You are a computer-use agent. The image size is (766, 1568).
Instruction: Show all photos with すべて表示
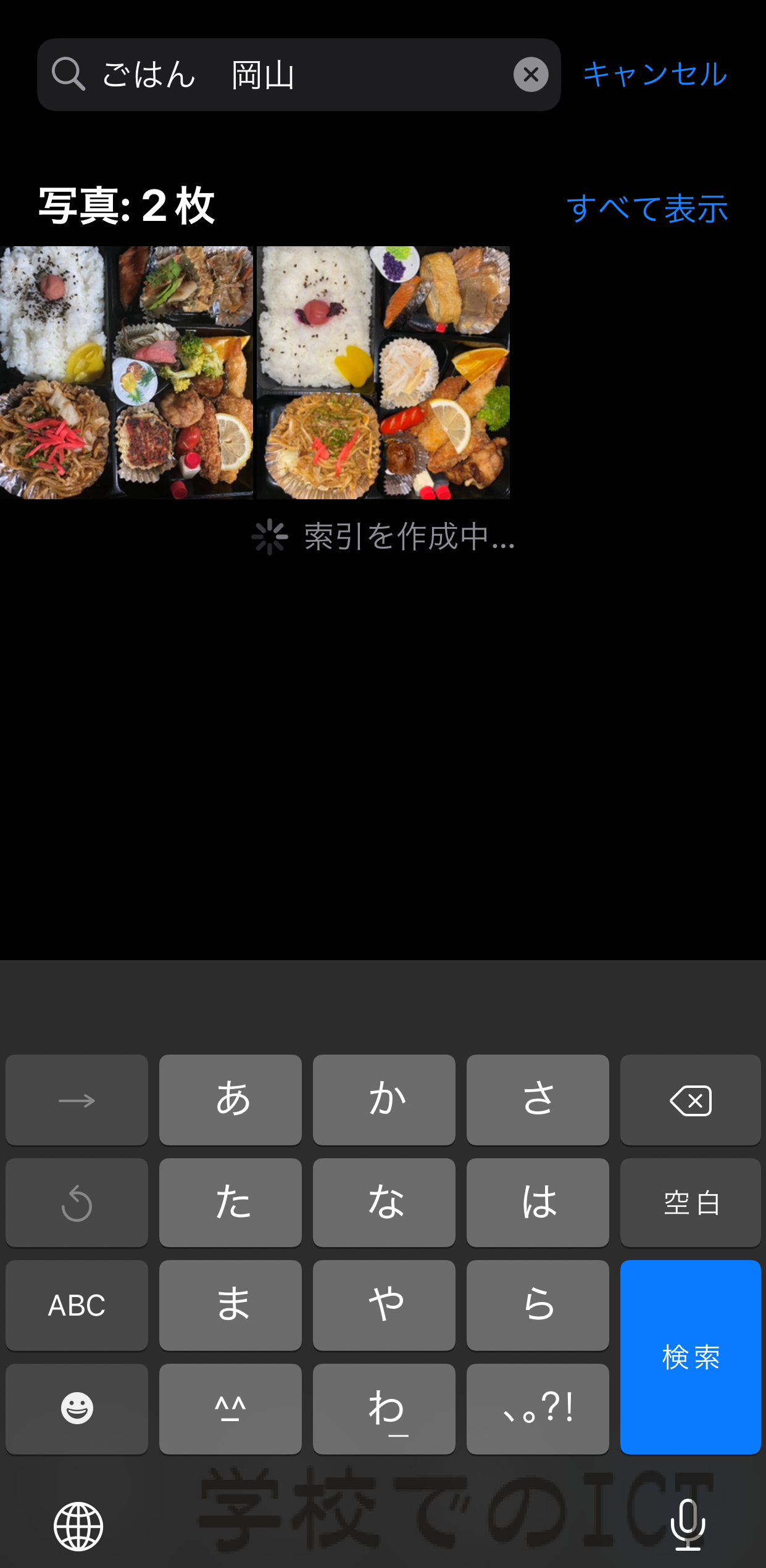tap(647, 209)
